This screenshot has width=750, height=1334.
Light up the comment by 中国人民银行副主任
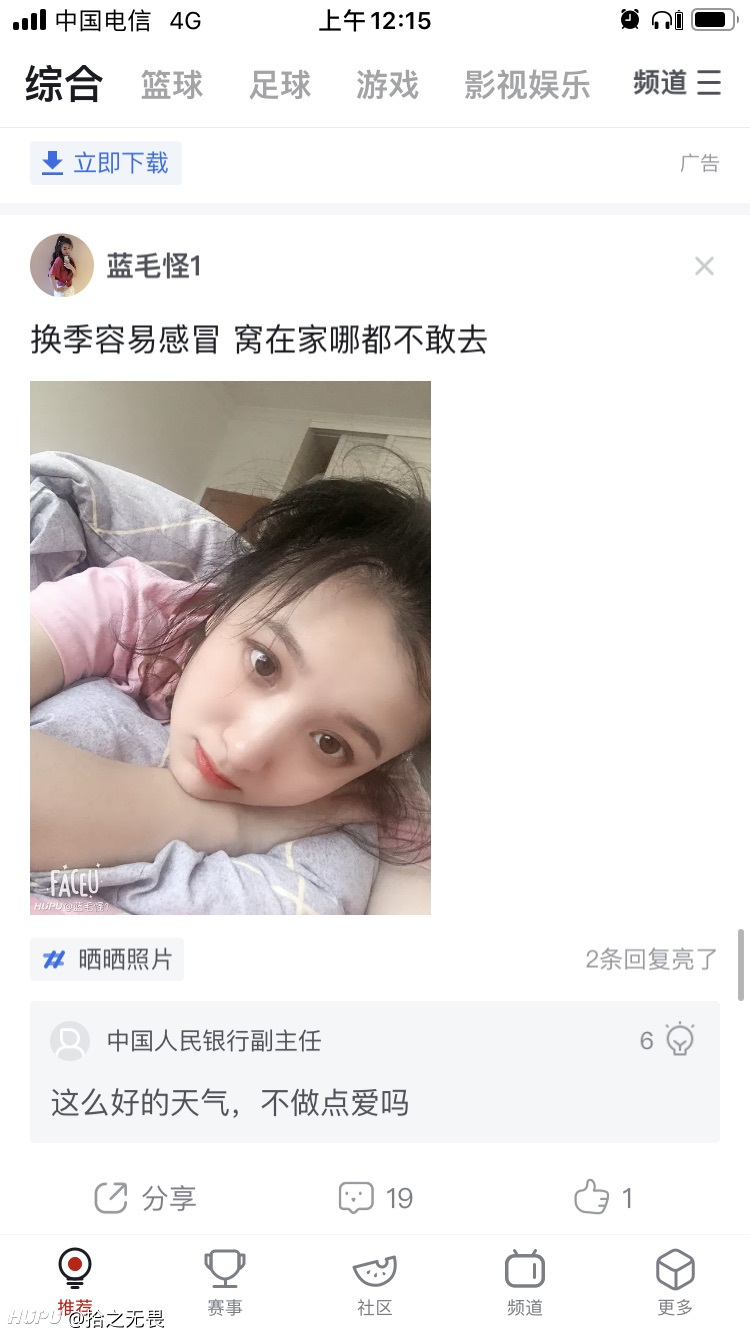pyautogui.click(x=680, y=1040)
